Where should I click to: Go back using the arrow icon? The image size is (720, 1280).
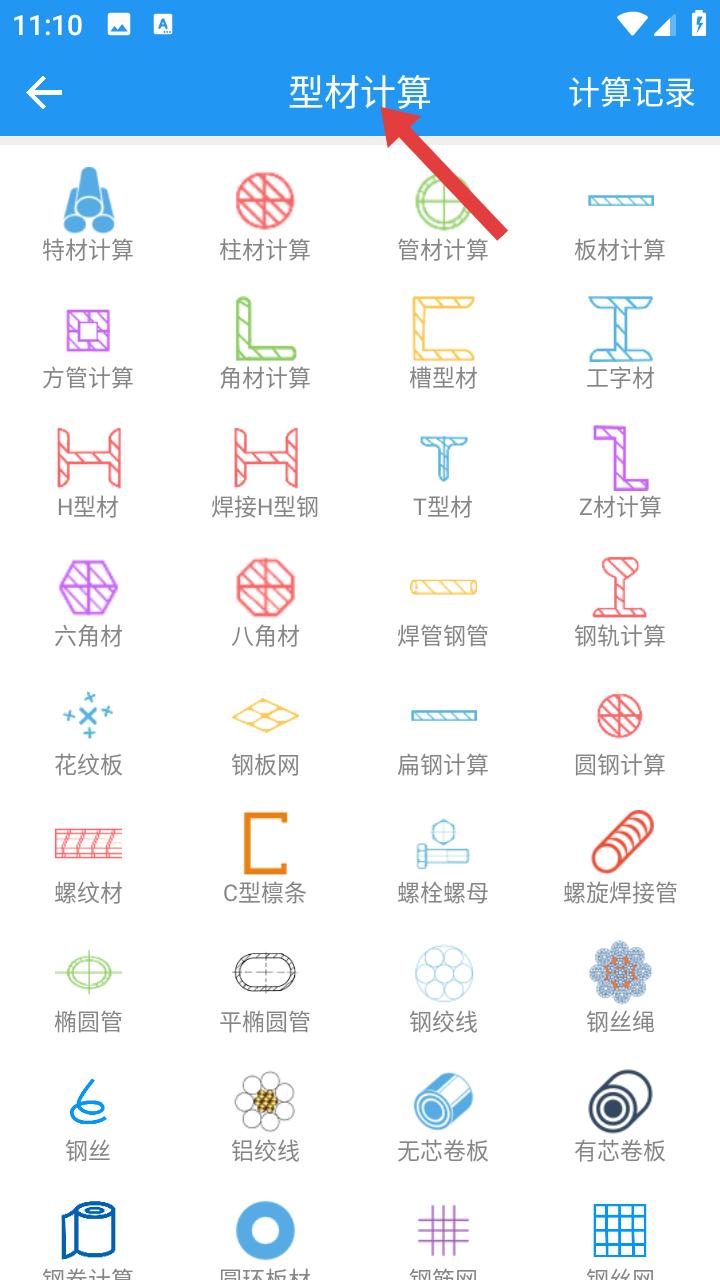[44, 93]
